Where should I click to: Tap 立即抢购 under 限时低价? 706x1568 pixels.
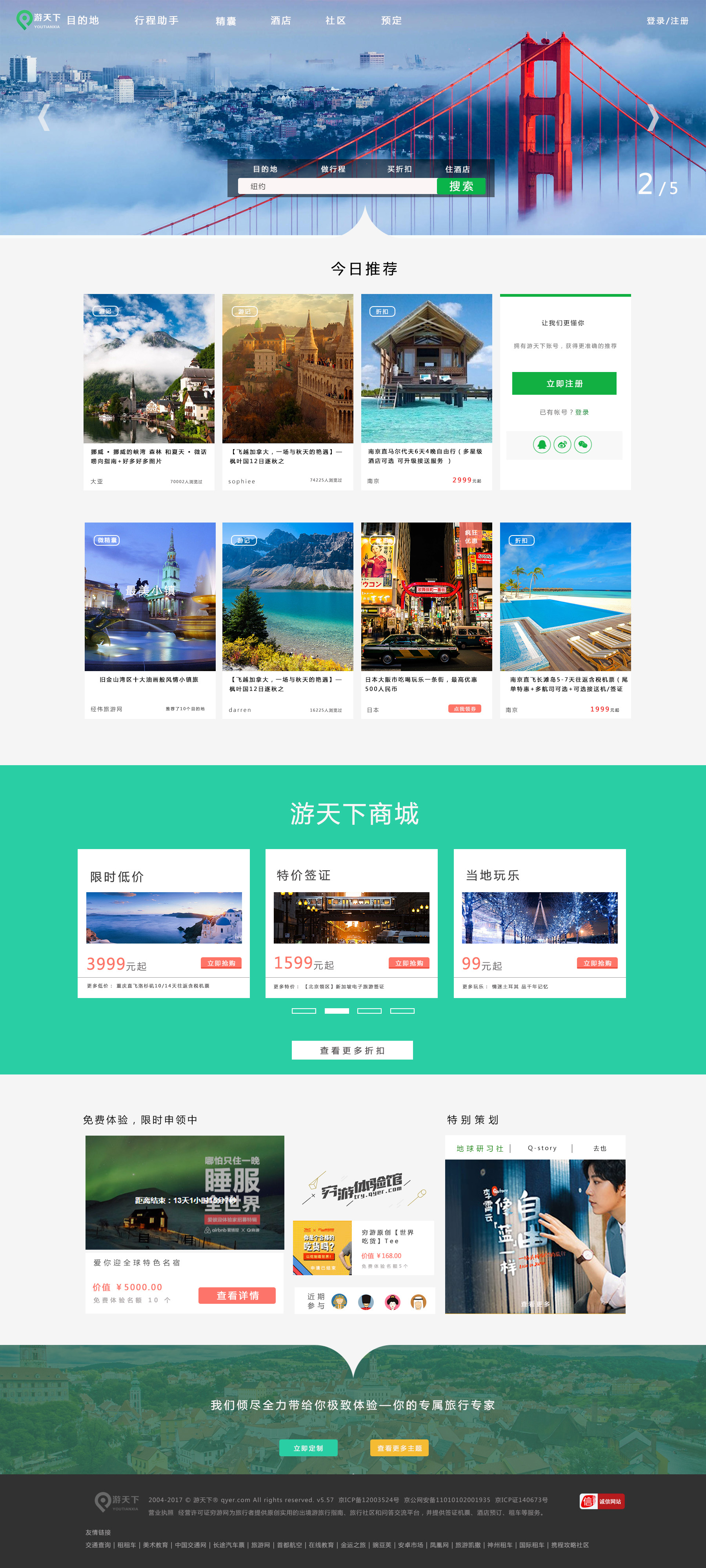tap(221, 963)
